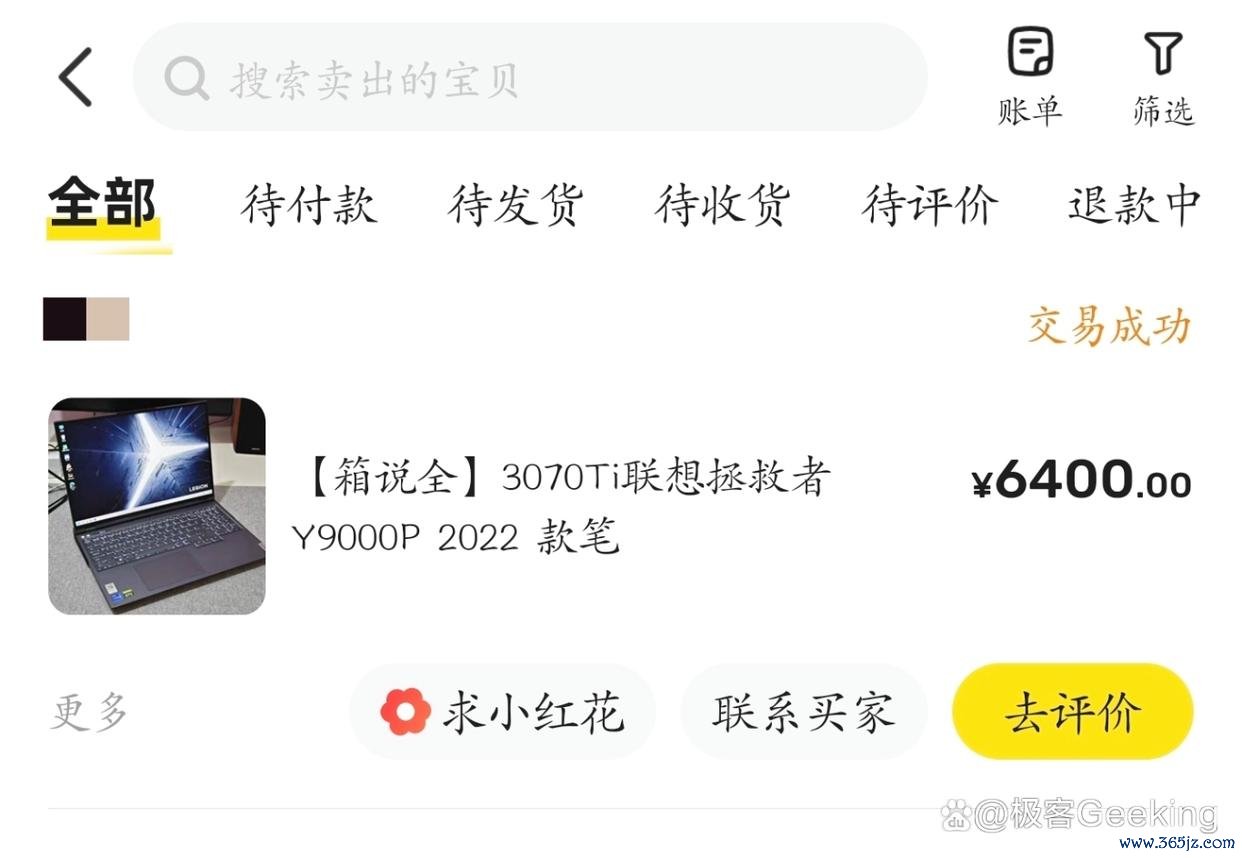Open the 待评价 tab
Image resolution: width=1242 pixels, height=858 pixels.
[929, 205]
